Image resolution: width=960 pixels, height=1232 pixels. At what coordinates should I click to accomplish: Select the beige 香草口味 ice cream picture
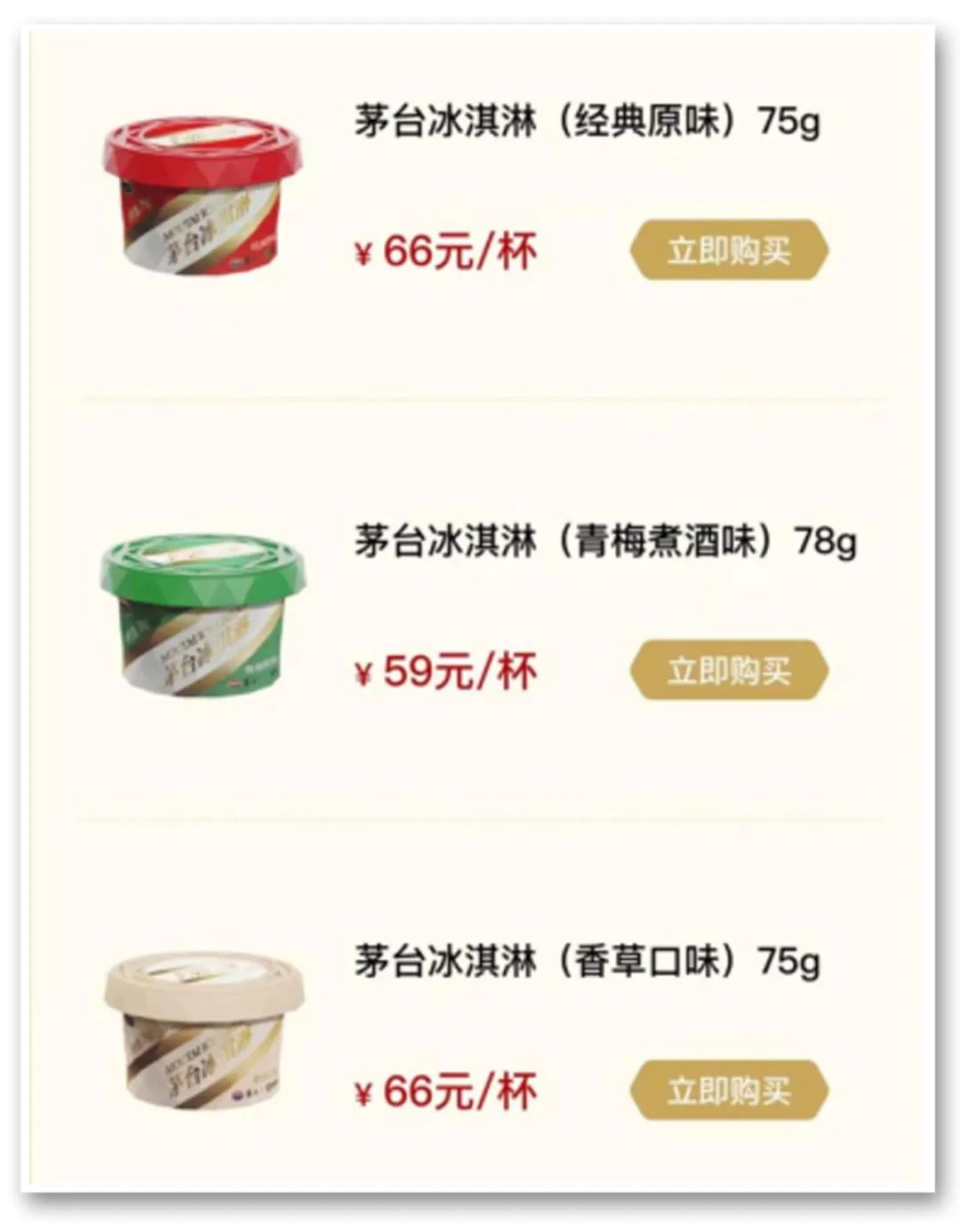tap(204, 1031)
